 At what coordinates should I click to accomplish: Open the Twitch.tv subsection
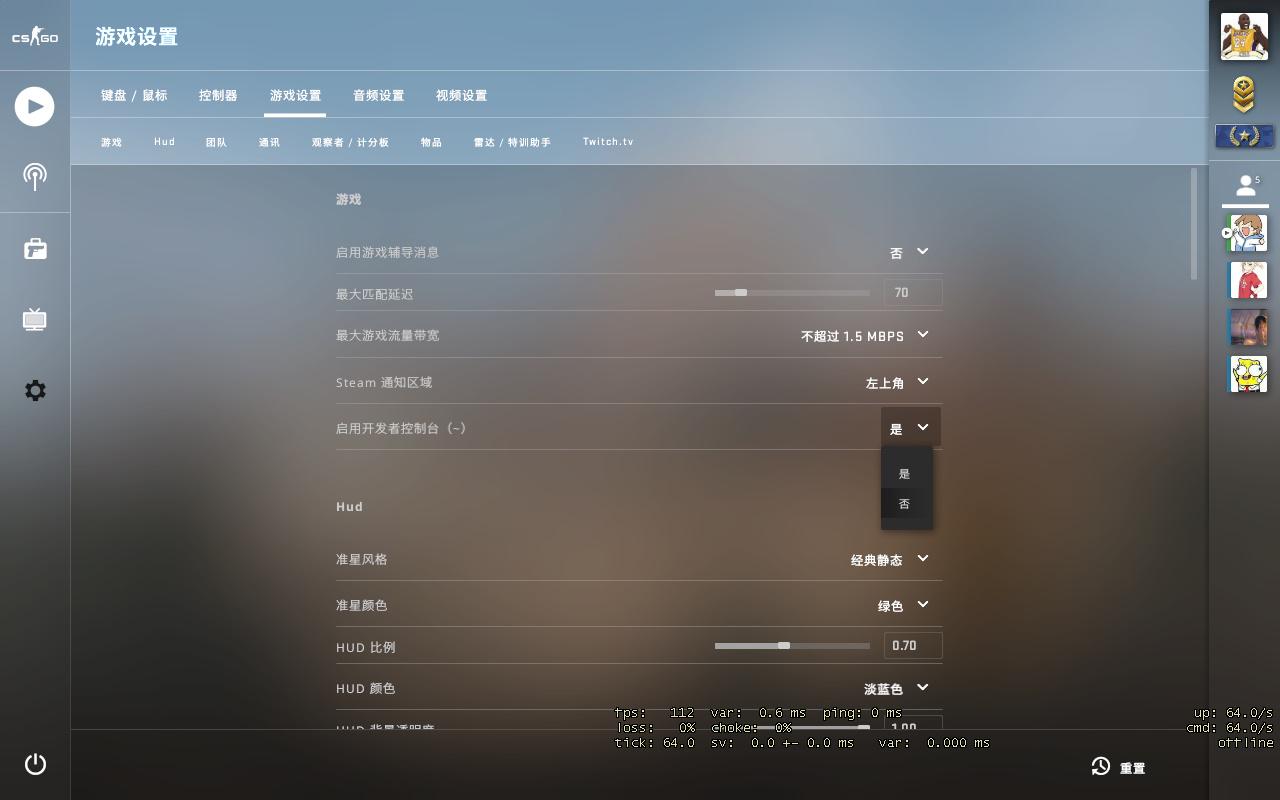point(608,142)
